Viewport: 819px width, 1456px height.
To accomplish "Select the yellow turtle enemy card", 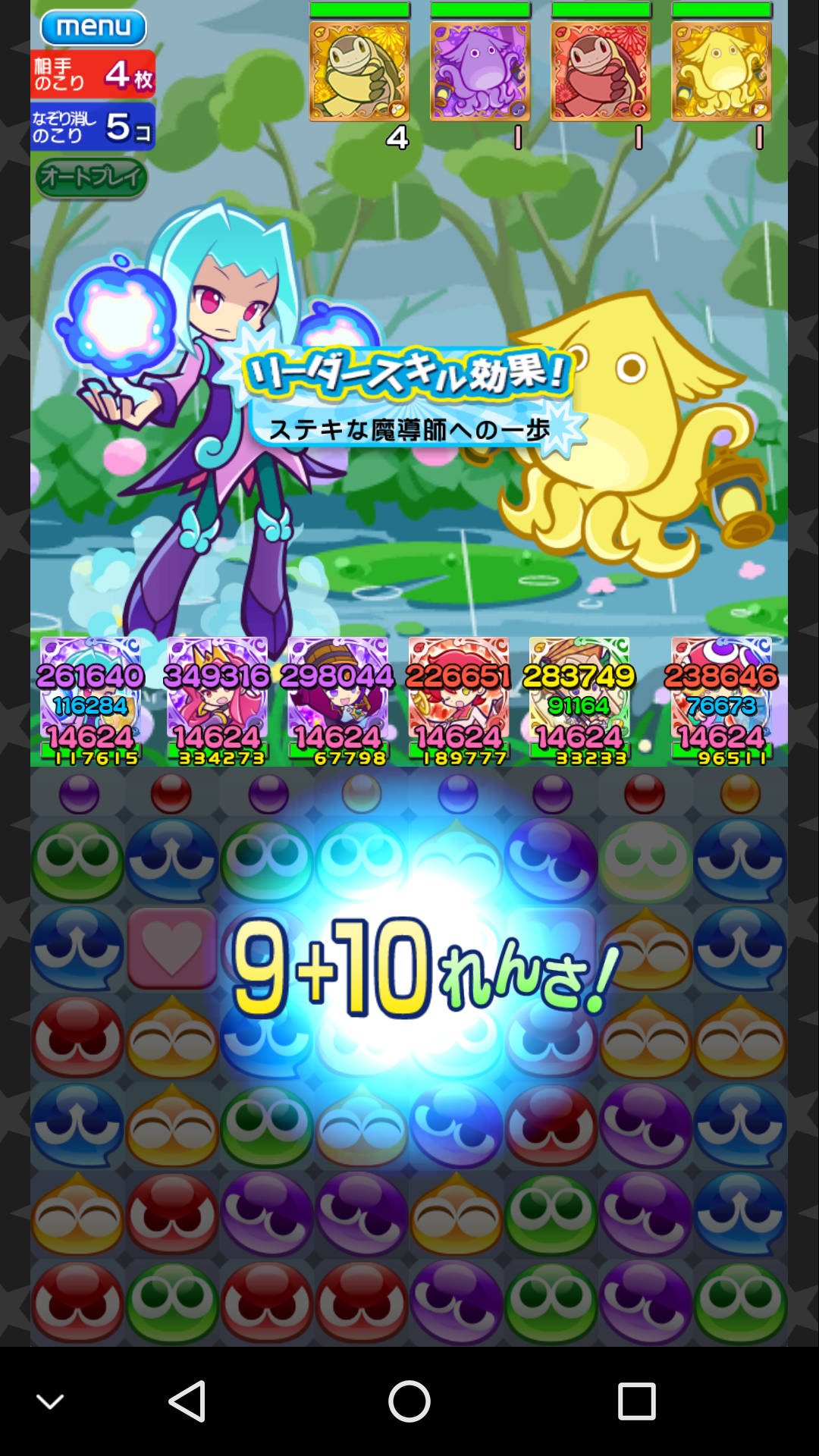I will (359, 71).
